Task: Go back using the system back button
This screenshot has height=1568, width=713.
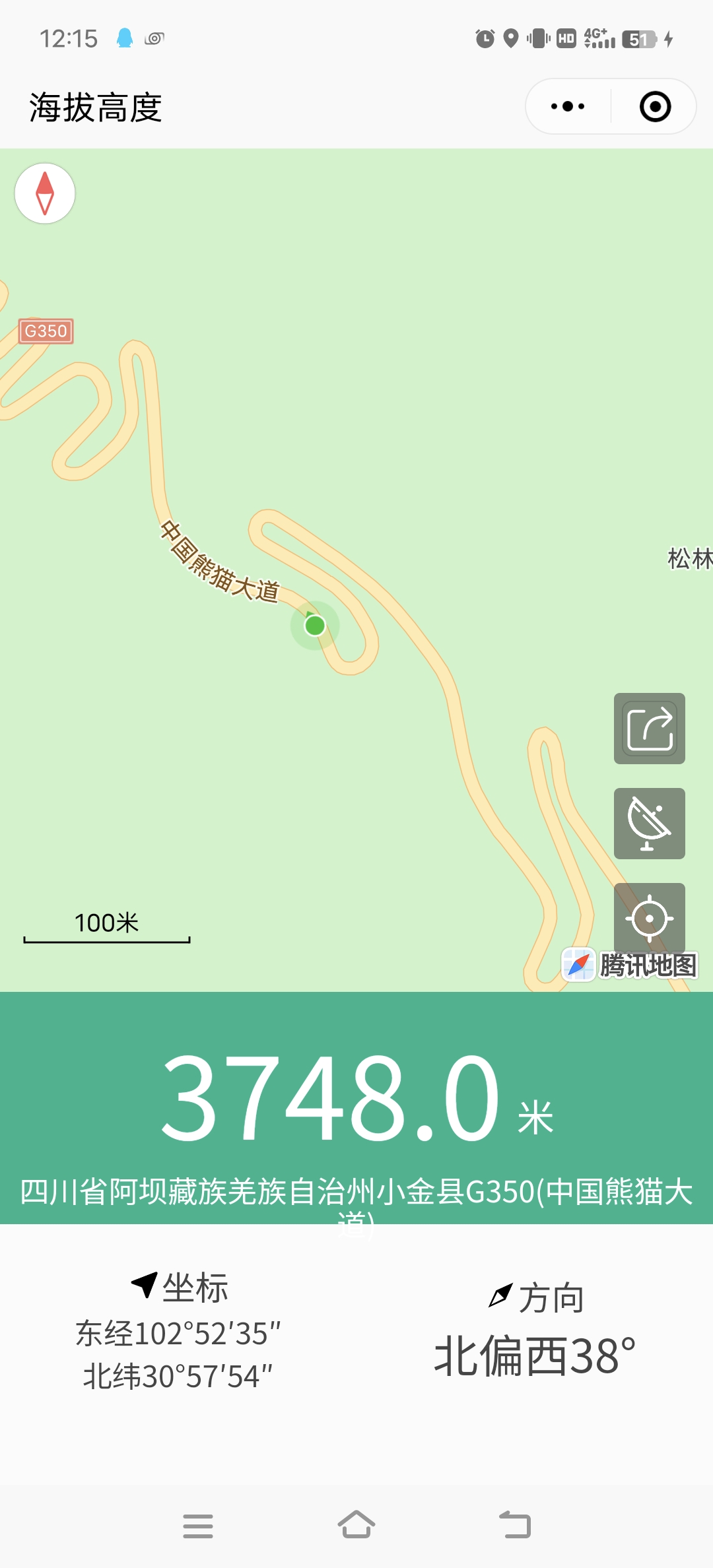Action: tap(515, 1525)
